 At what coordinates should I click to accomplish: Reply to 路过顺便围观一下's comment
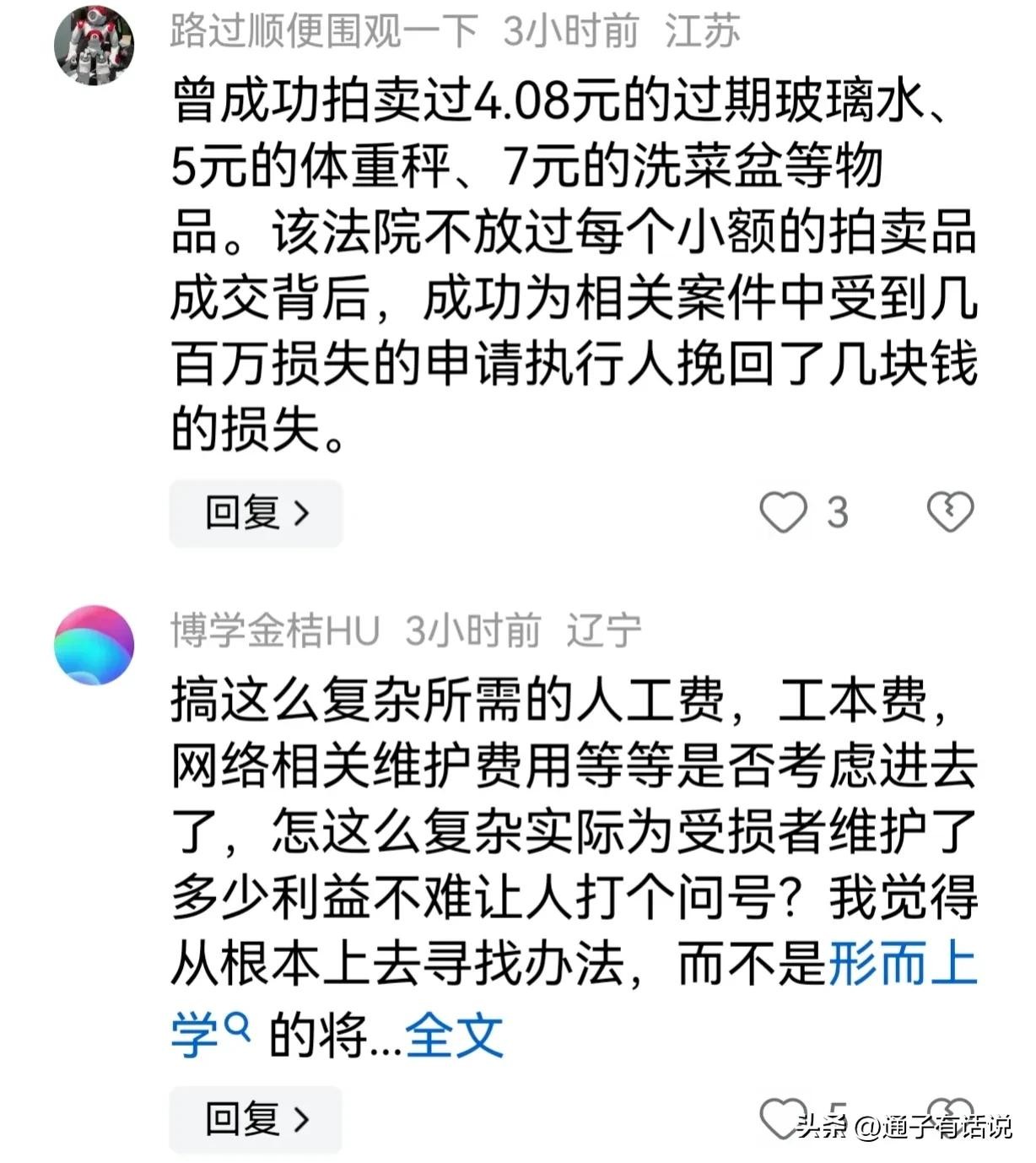[256, 512]
